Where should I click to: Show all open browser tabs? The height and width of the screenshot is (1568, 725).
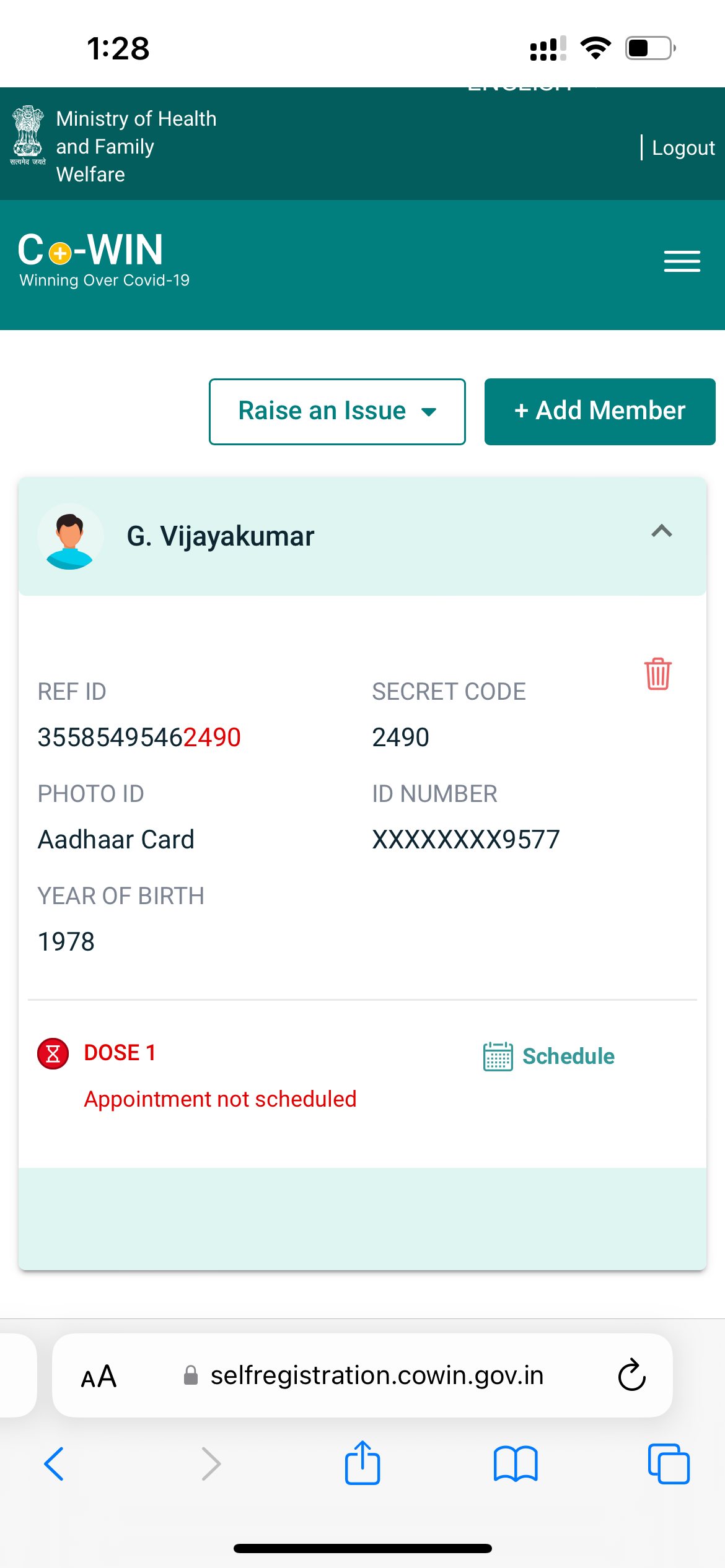[668, 1464]
